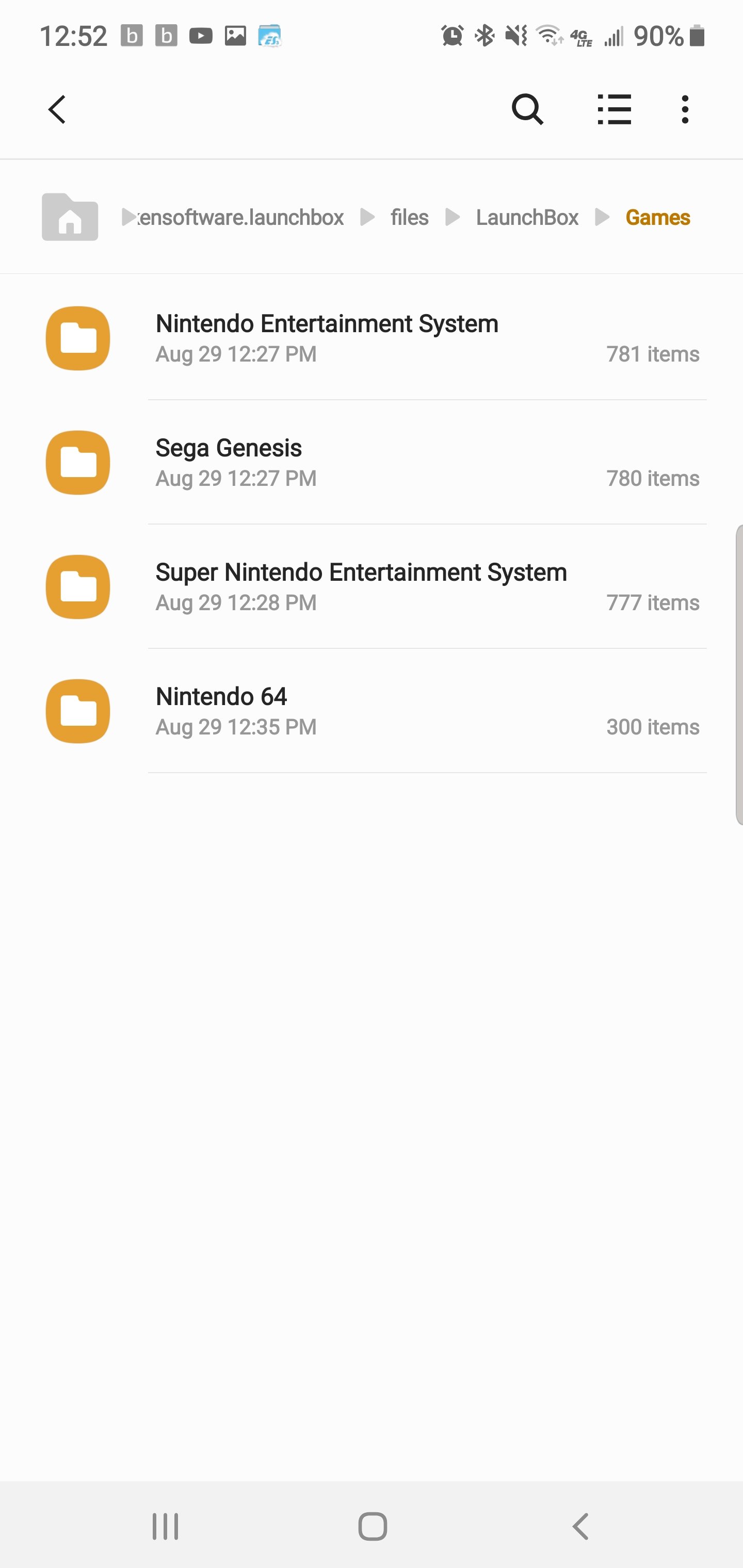Open the Sega Genesis folder
The height and width of the screenshot is (1568, 743).
372,463
